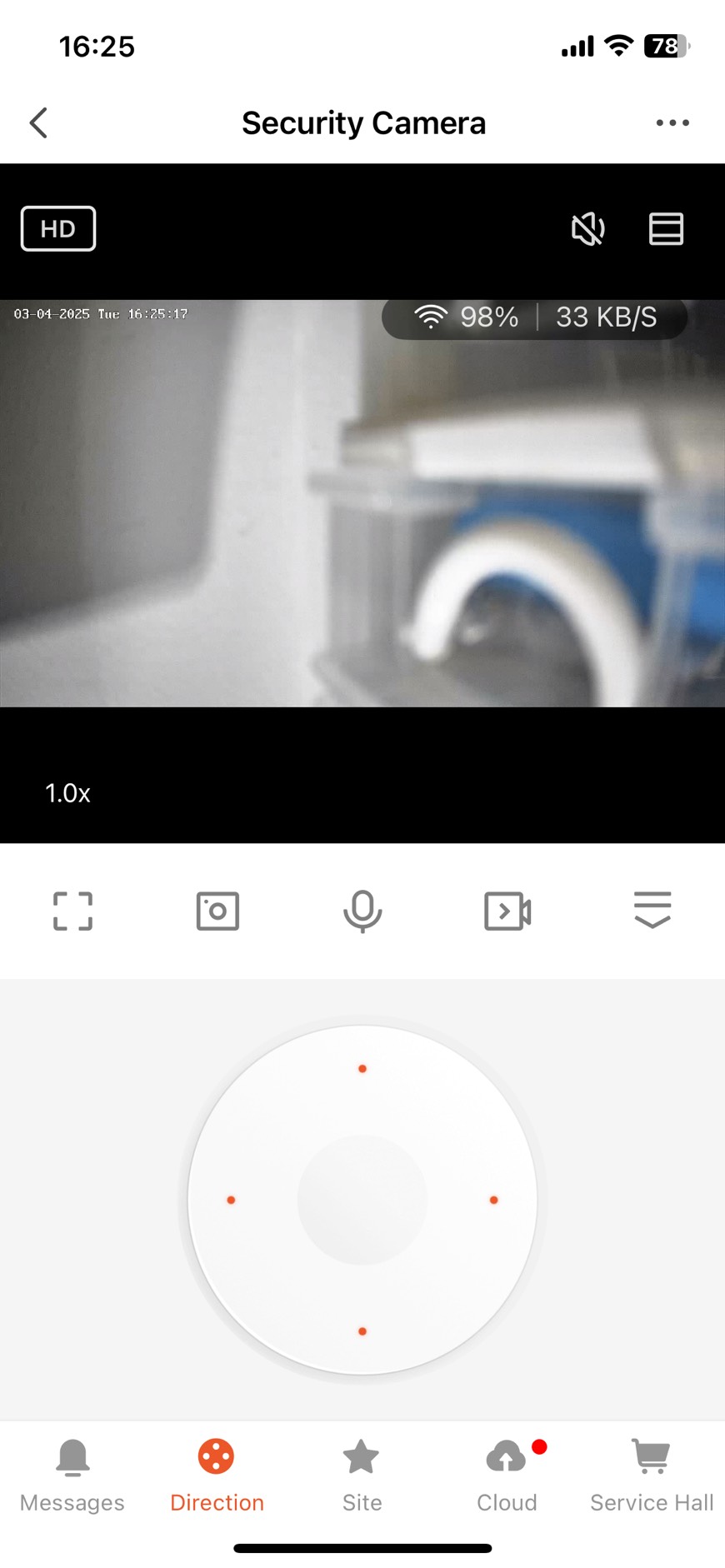Image resolution: width=725 pixels, height=1568 pixels.
Task: Open the Messages tab
Action: 72,1475
